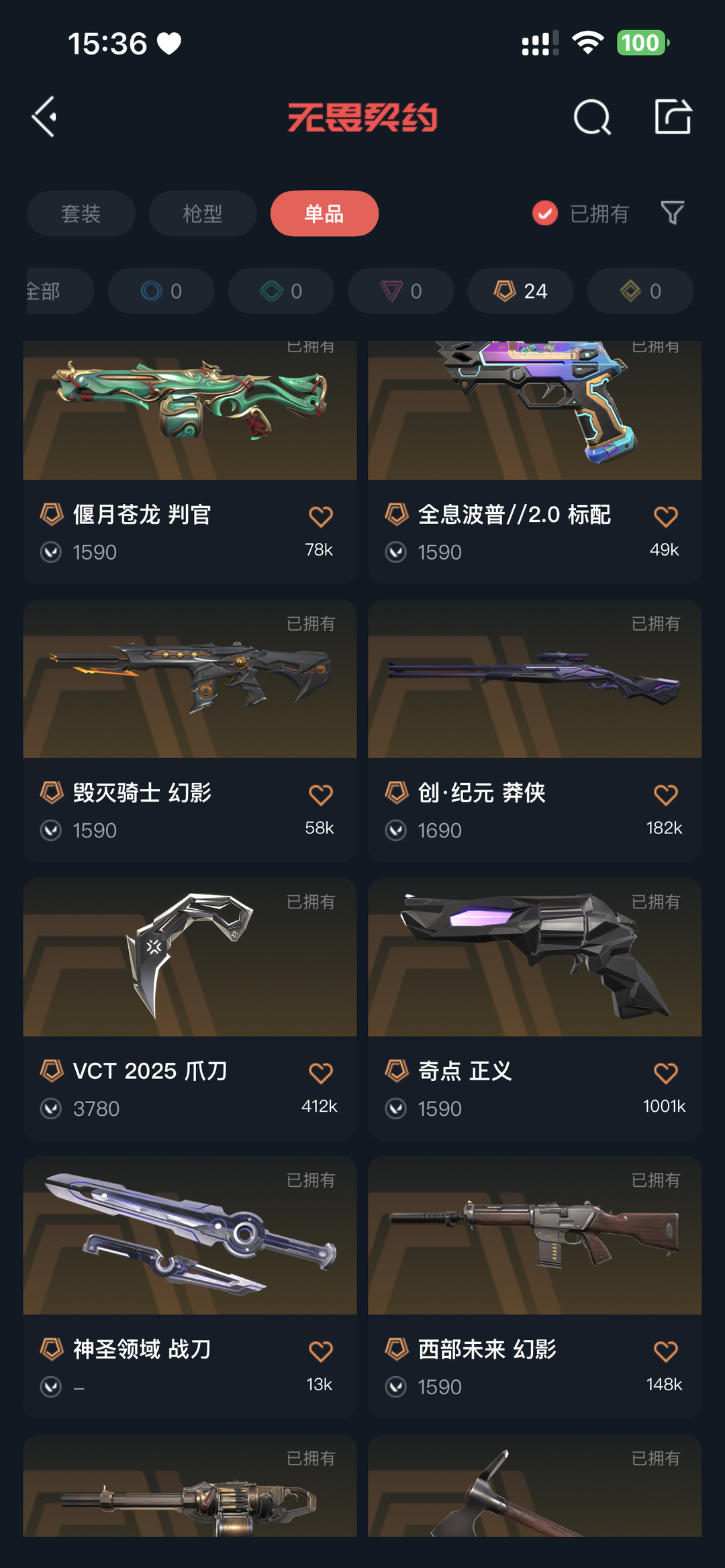Open the 神圣领域 战刀 card
The image size is (725, 1568).
(x=190, y=1287)
